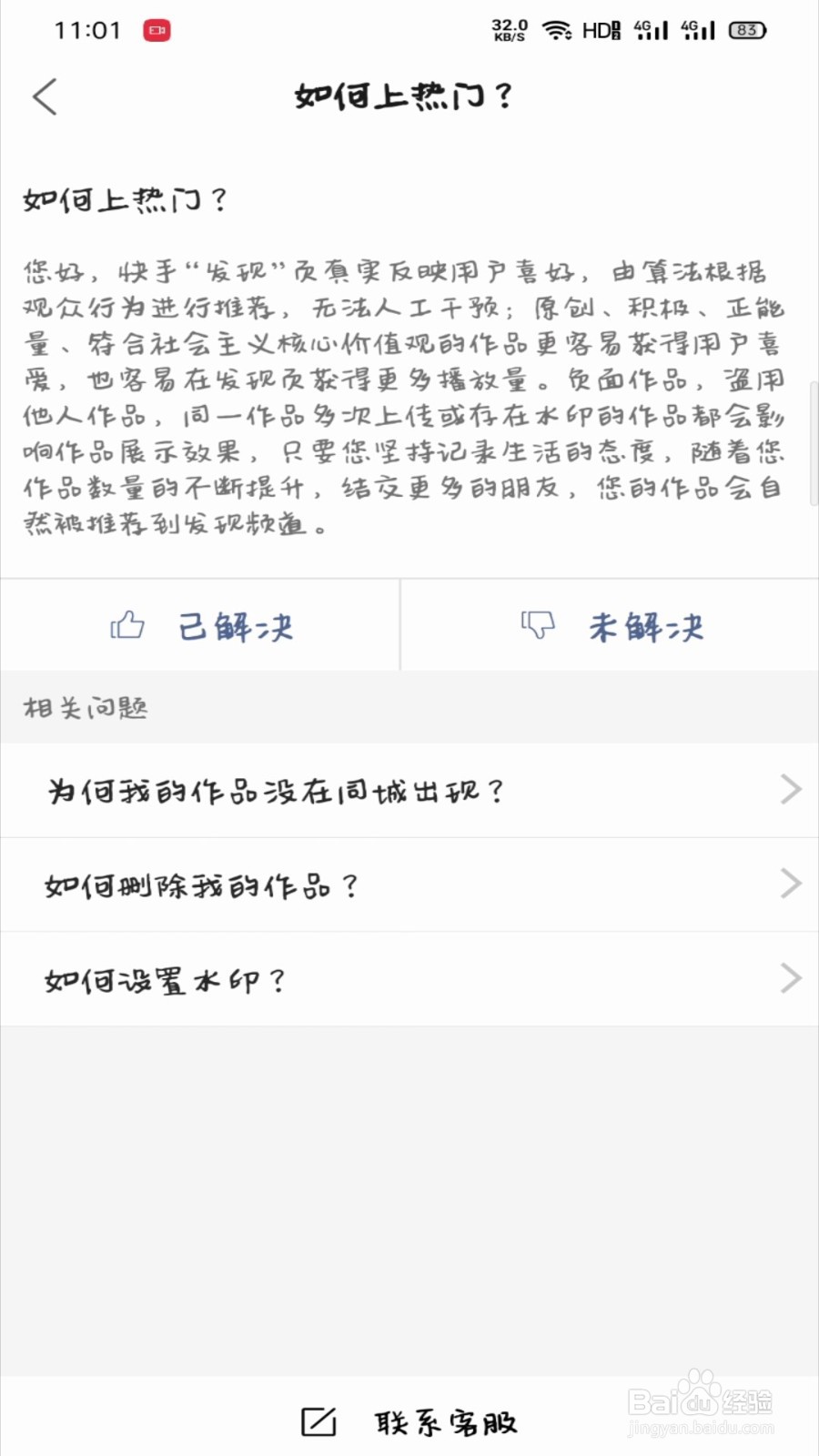
Task: Tap the thumbs-up icon beside 已解决
Action: point(126,625)
